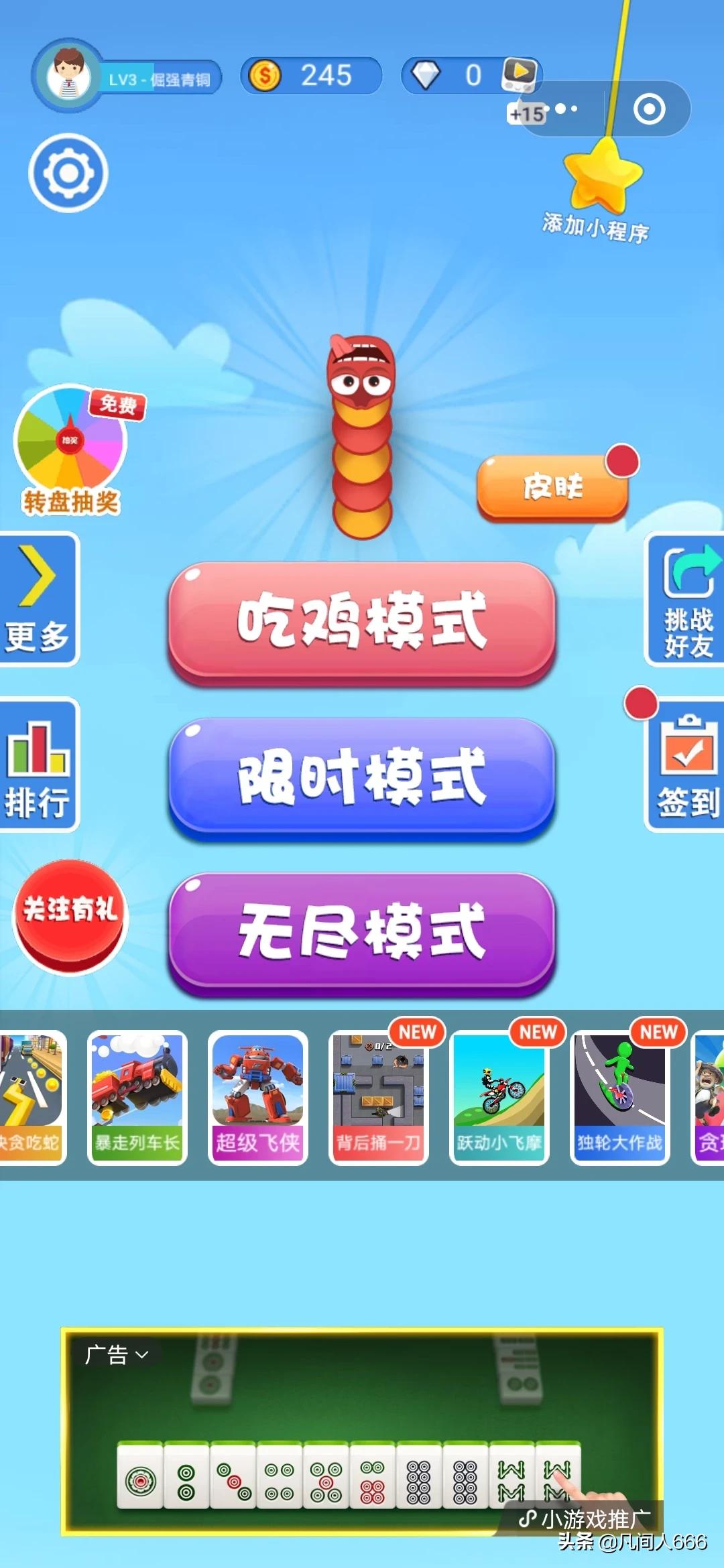Expand the 广告 ad options dropdown

pos(116,1354)
